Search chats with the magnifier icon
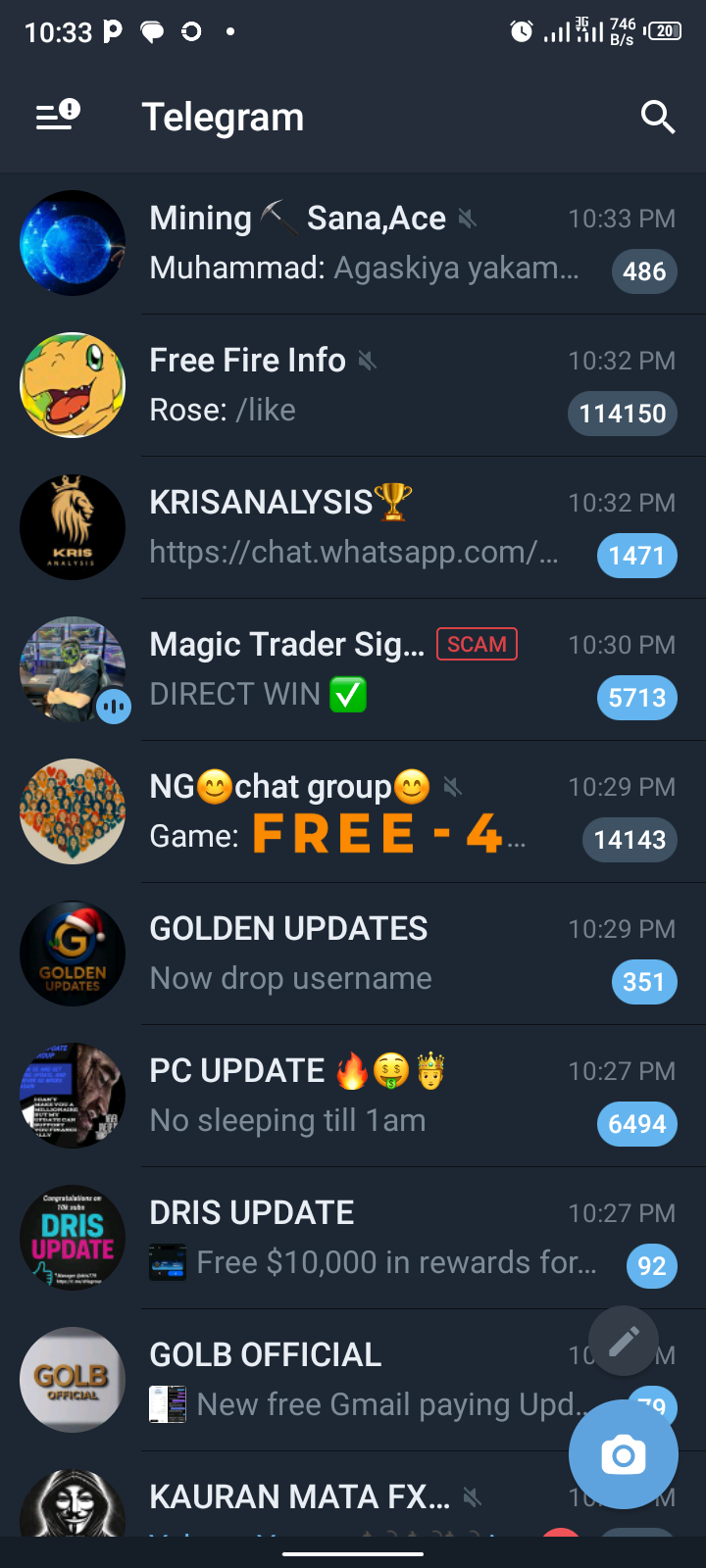The height and width of the screenshot is (1568, 706). coord(657,117)
